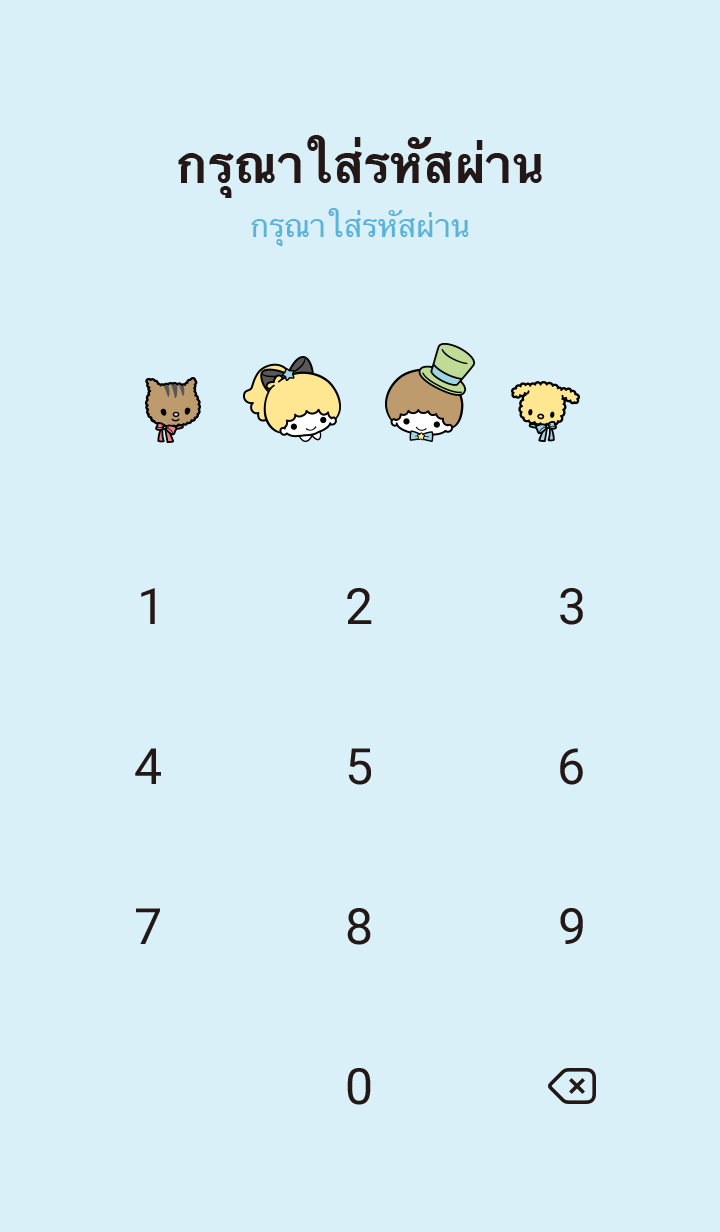Delete the last entered passcode digit
The width and height of the screenshot is (720, 1232).
(x=572, y=1086)
